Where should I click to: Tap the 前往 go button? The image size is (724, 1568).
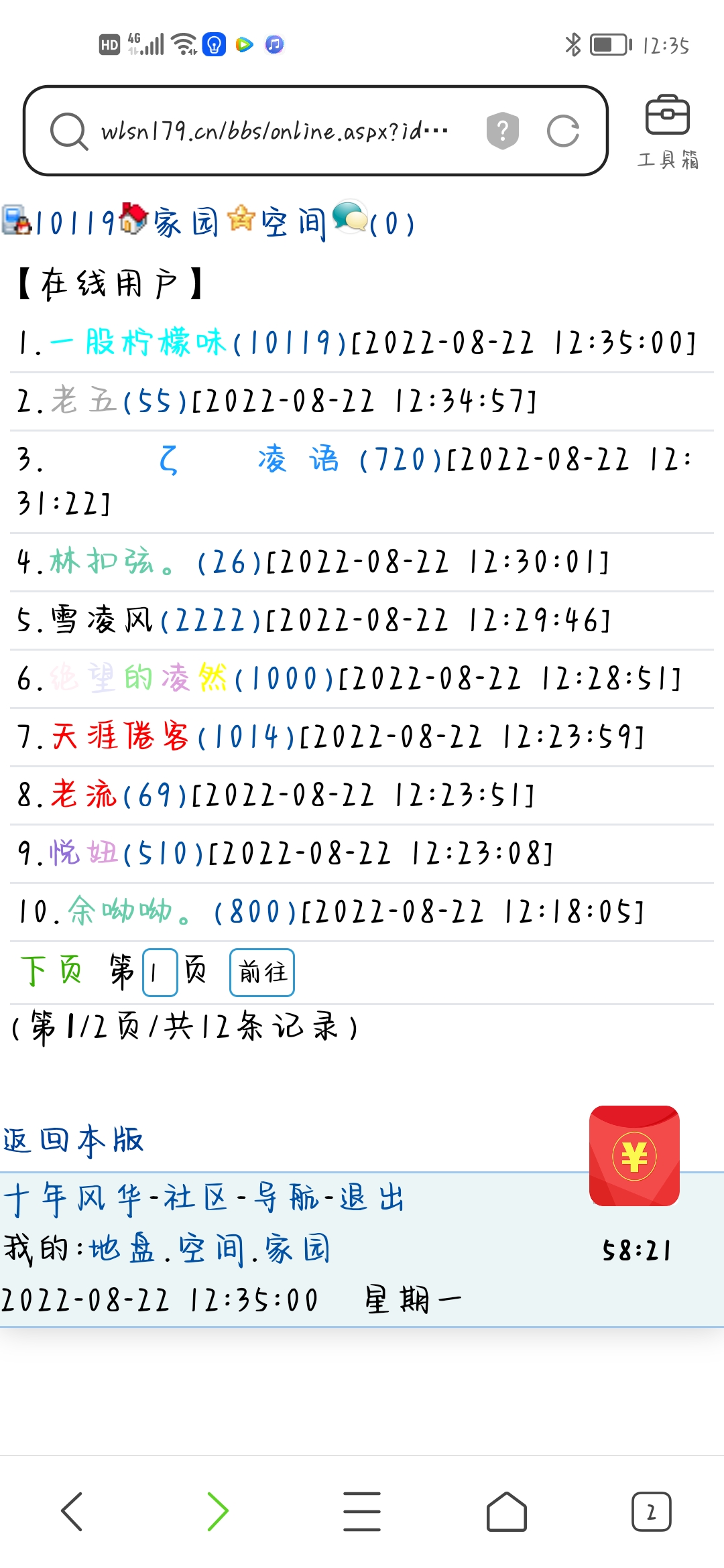262,972
